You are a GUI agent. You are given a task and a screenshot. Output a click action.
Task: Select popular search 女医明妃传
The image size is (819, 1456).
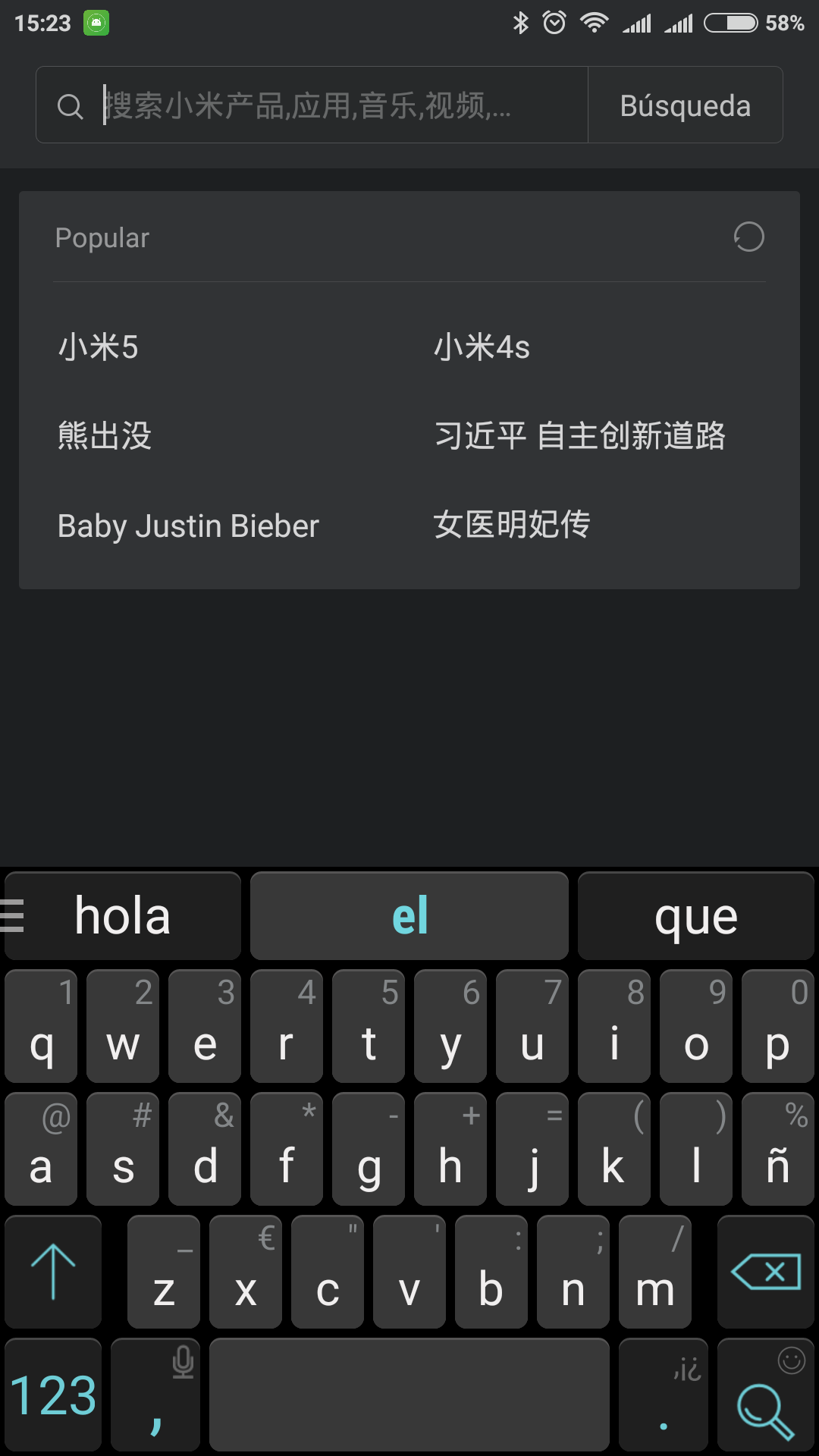(x=512, y=525)
